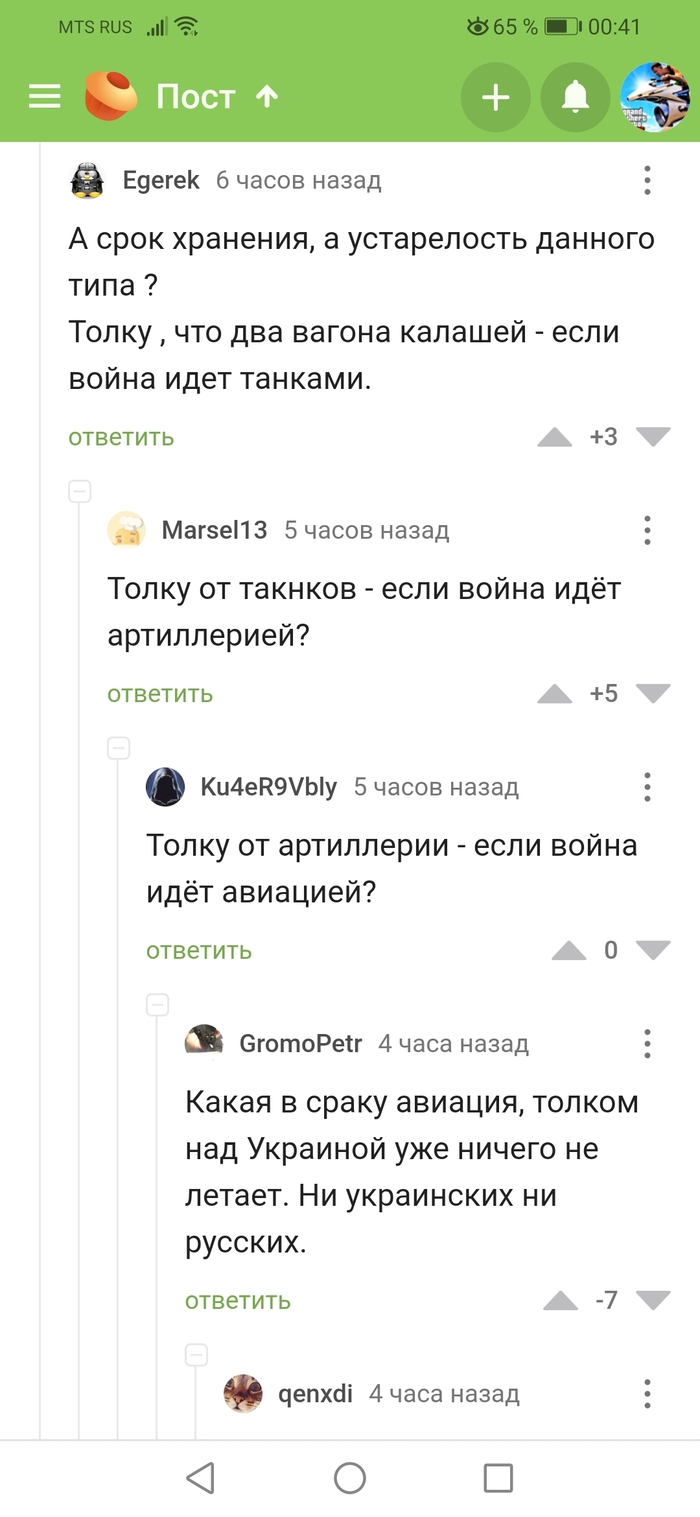Upvote GromoPetr's comment
The height and width of the screenshot is (1517, 700).
pos(560,1301)
